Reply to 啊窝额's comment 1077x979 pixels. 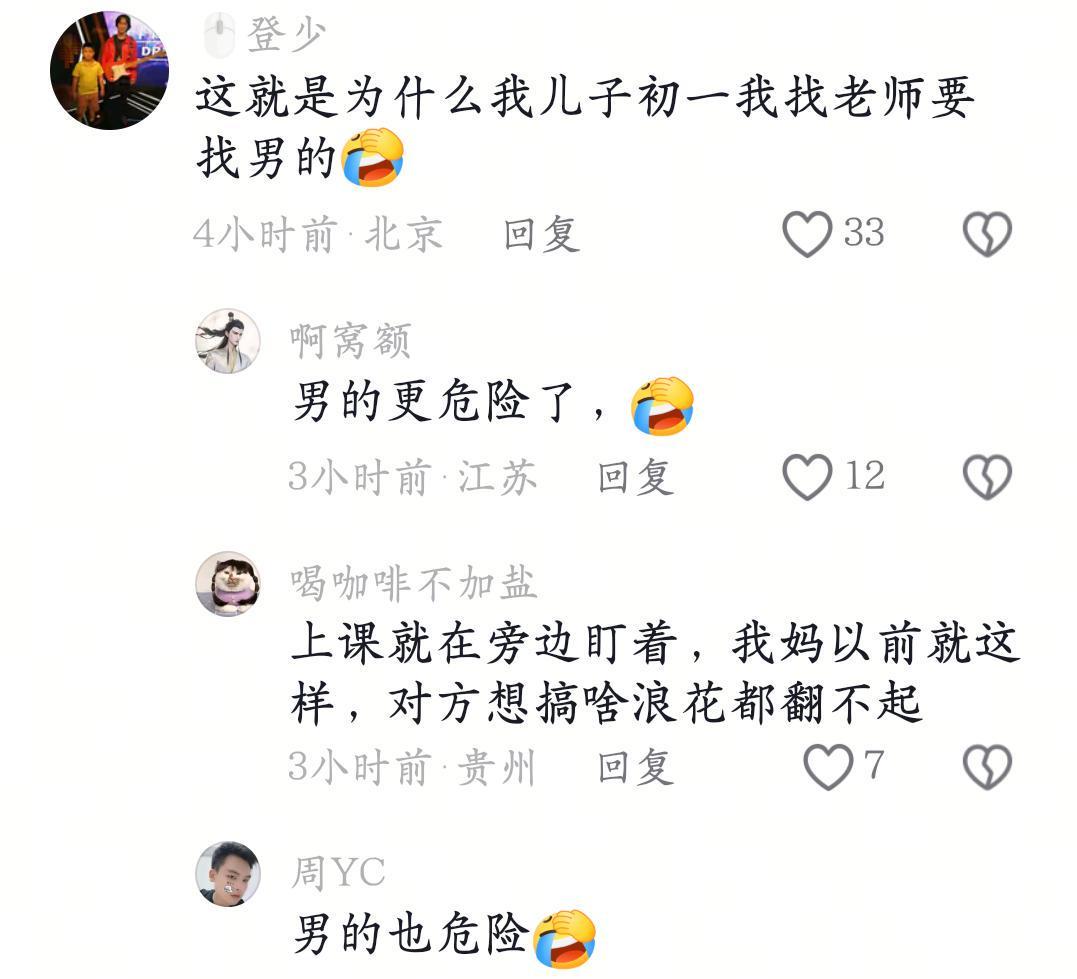[x=635, y=477]
